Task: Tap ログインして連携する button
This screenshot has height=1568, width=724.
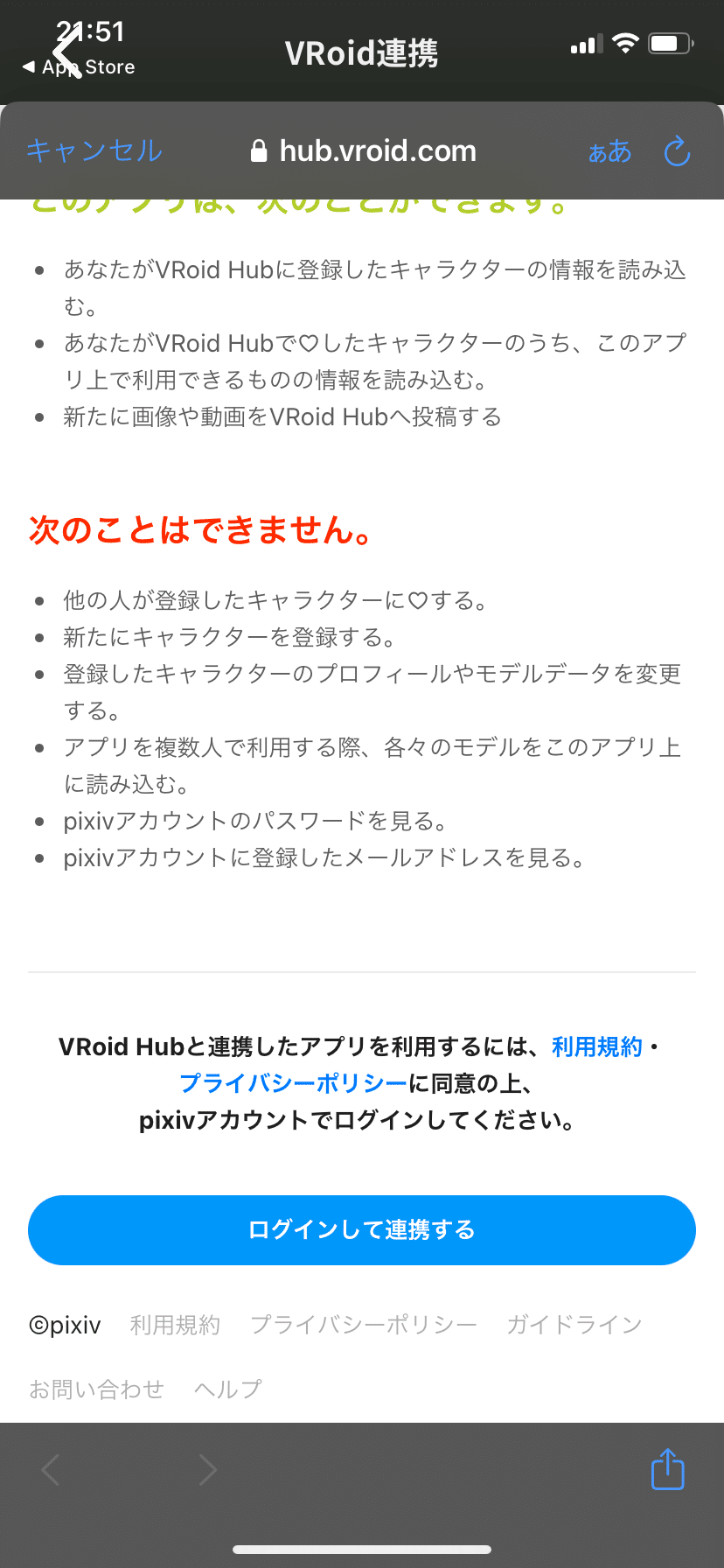Action: (x=362, y=1229)
